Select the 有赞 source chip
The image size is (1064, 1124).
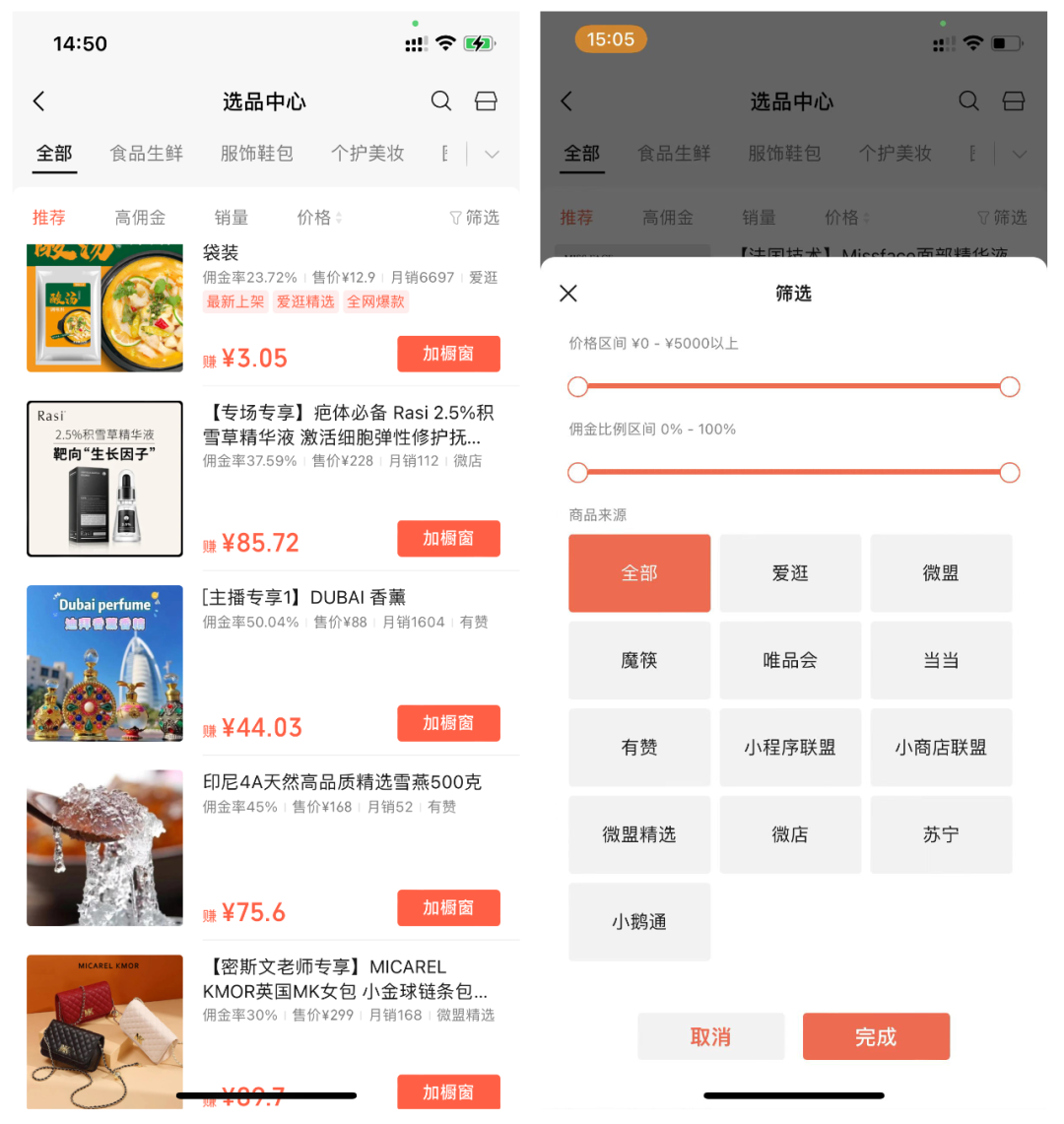tap(638, 748)
